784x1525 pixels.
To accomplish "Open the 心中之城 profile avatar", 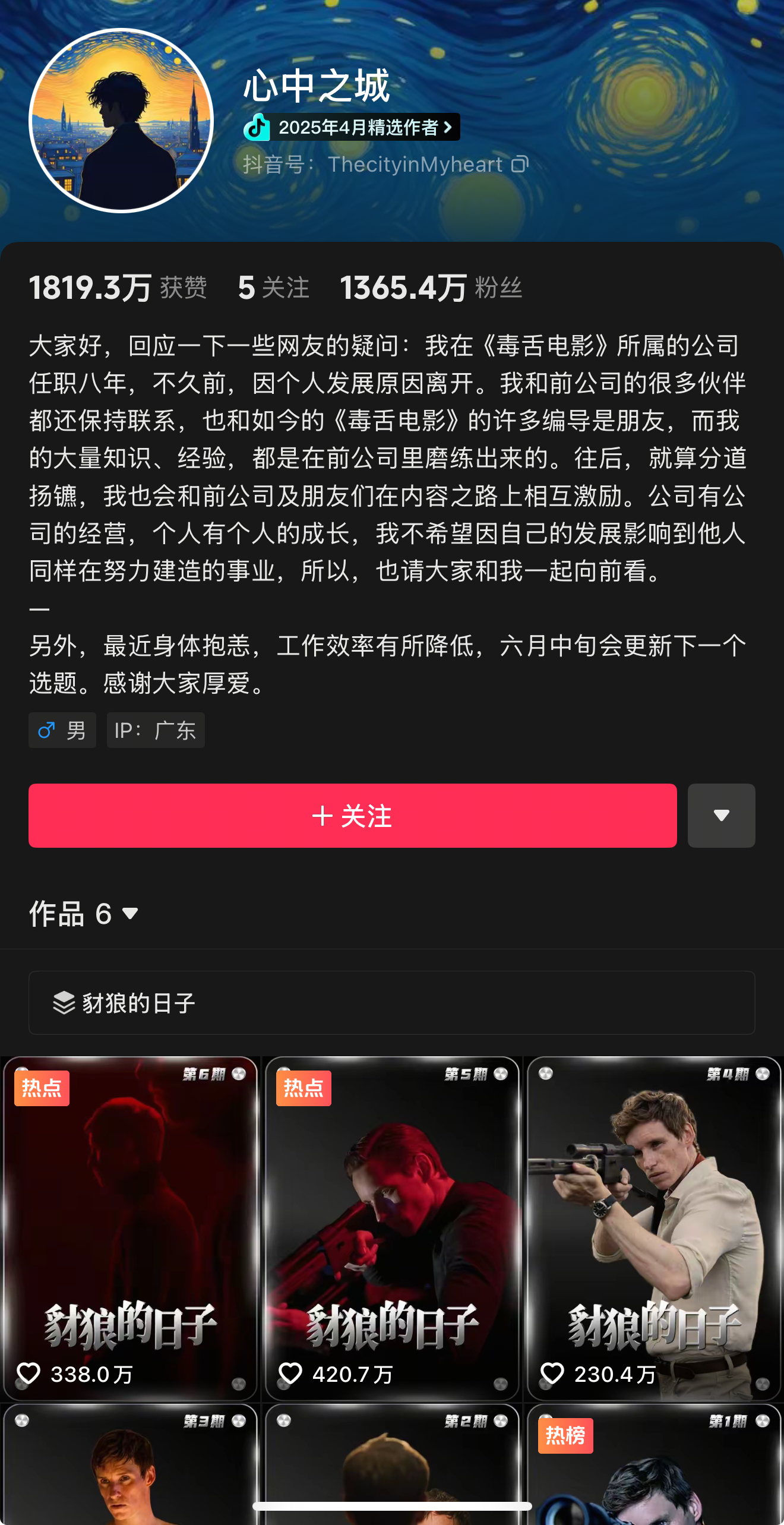I will click(x=121, y=120).
